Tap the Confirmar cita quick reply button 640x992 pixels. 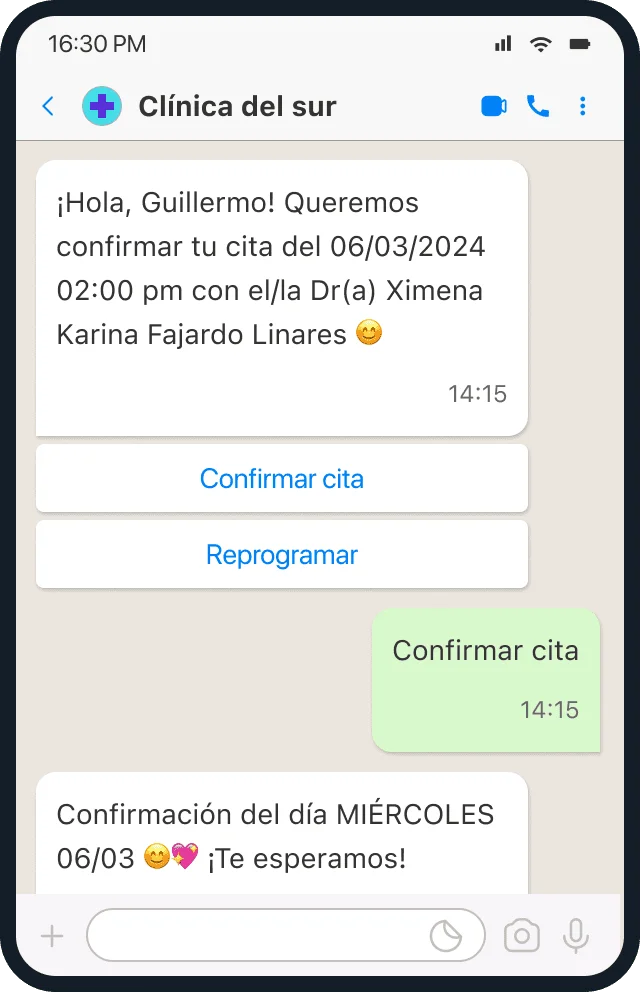[x=282, y=479]
